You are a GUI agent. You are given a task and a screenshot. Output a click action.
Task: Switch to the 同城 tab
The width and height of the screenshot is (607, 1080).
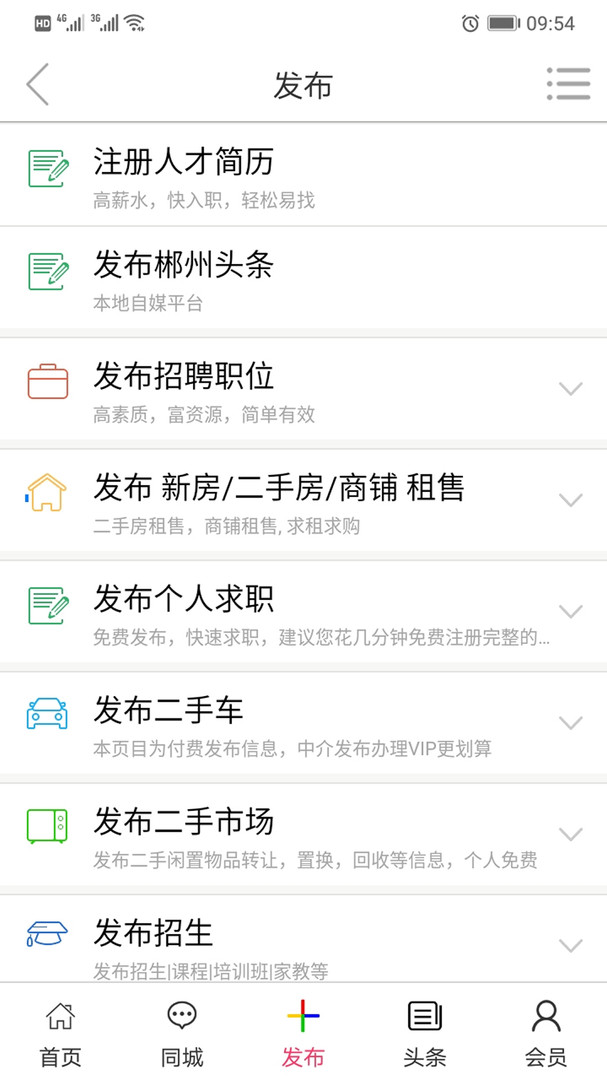tap(182, 1033)
